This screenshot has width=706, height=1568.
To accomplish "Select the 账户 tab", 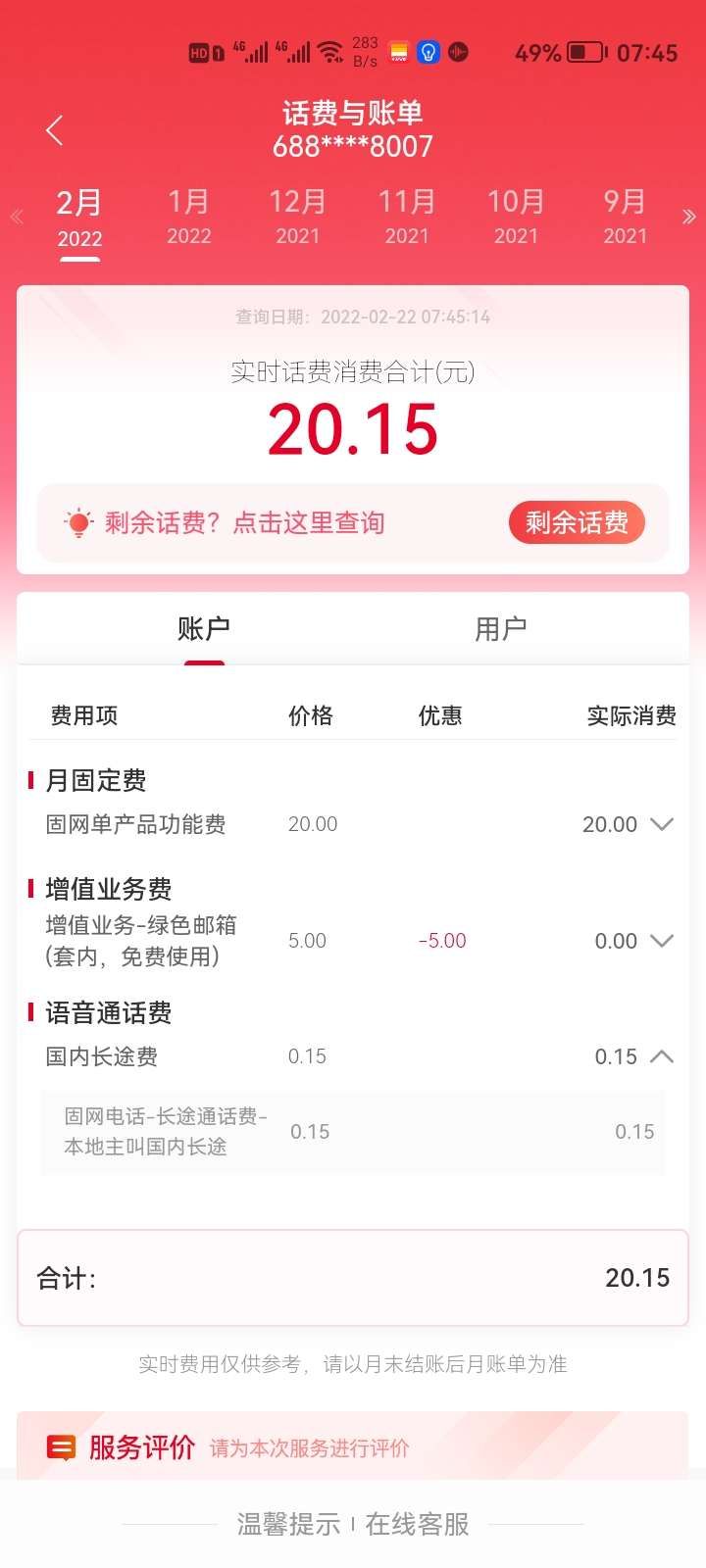I will coord(204,629).
